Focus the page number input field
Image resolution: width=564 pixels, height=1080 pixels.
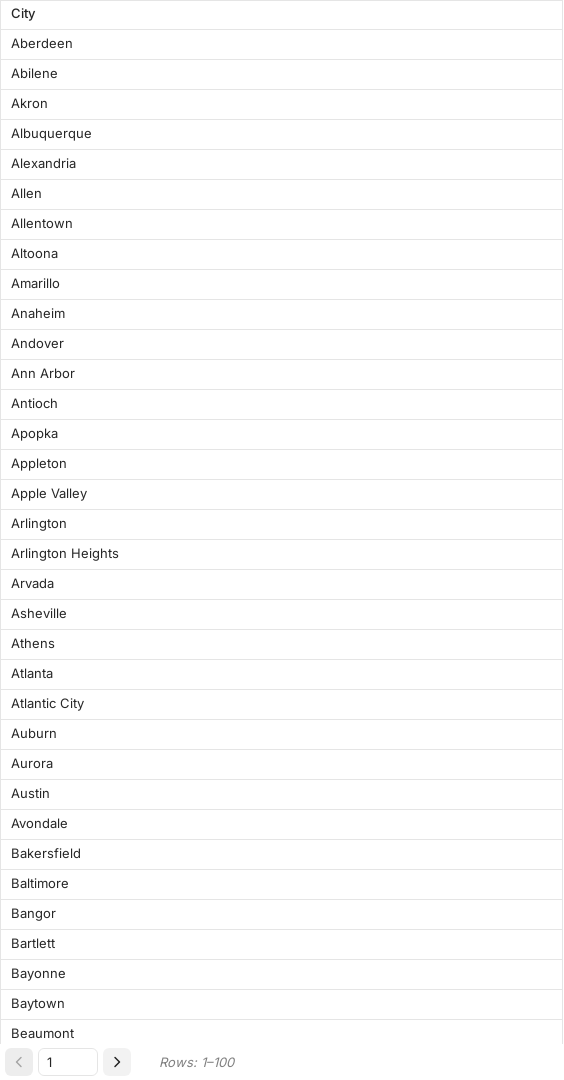tap(67, 1062)
